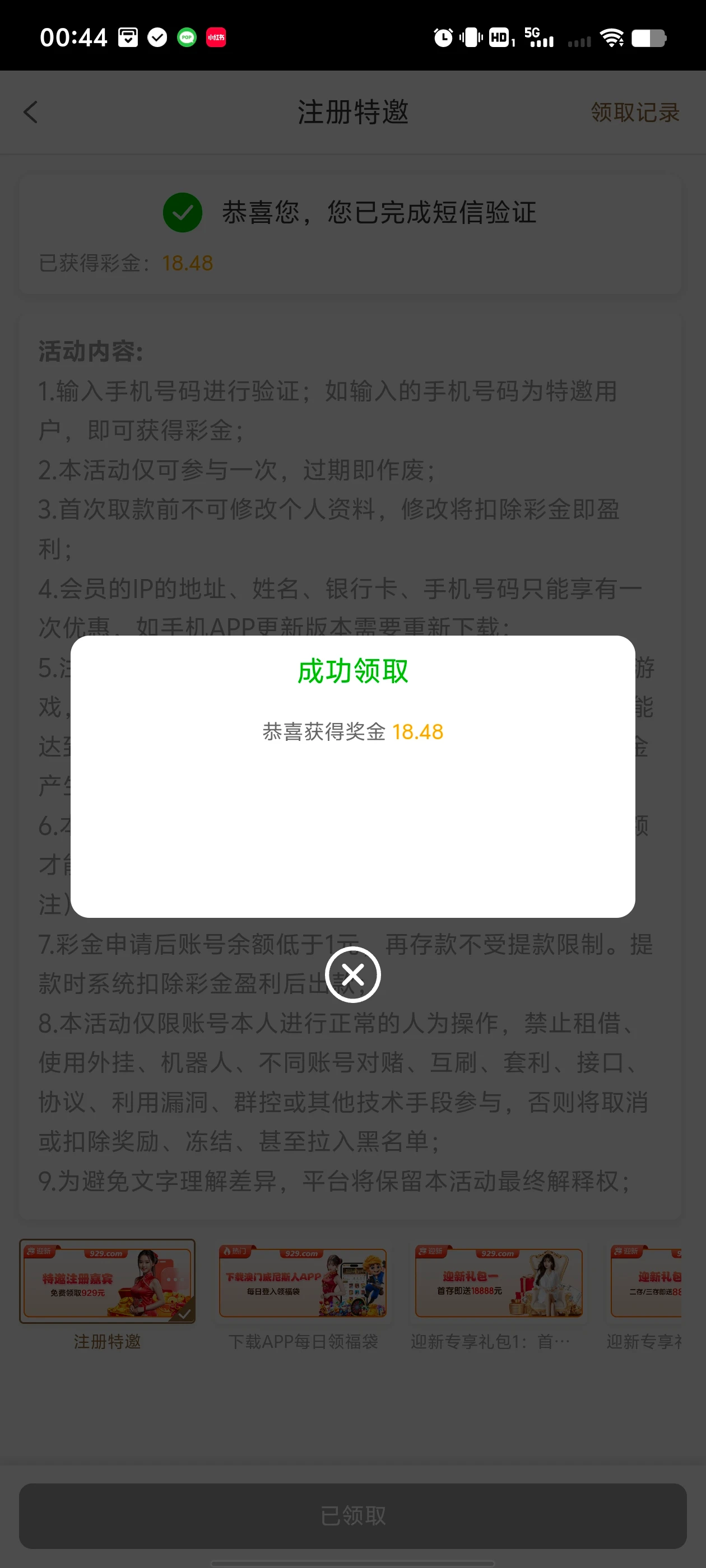The height and width of the screenshot is (1568, 706).
Task: Tap the green PQP chat icon
Action: click(187, 37)
